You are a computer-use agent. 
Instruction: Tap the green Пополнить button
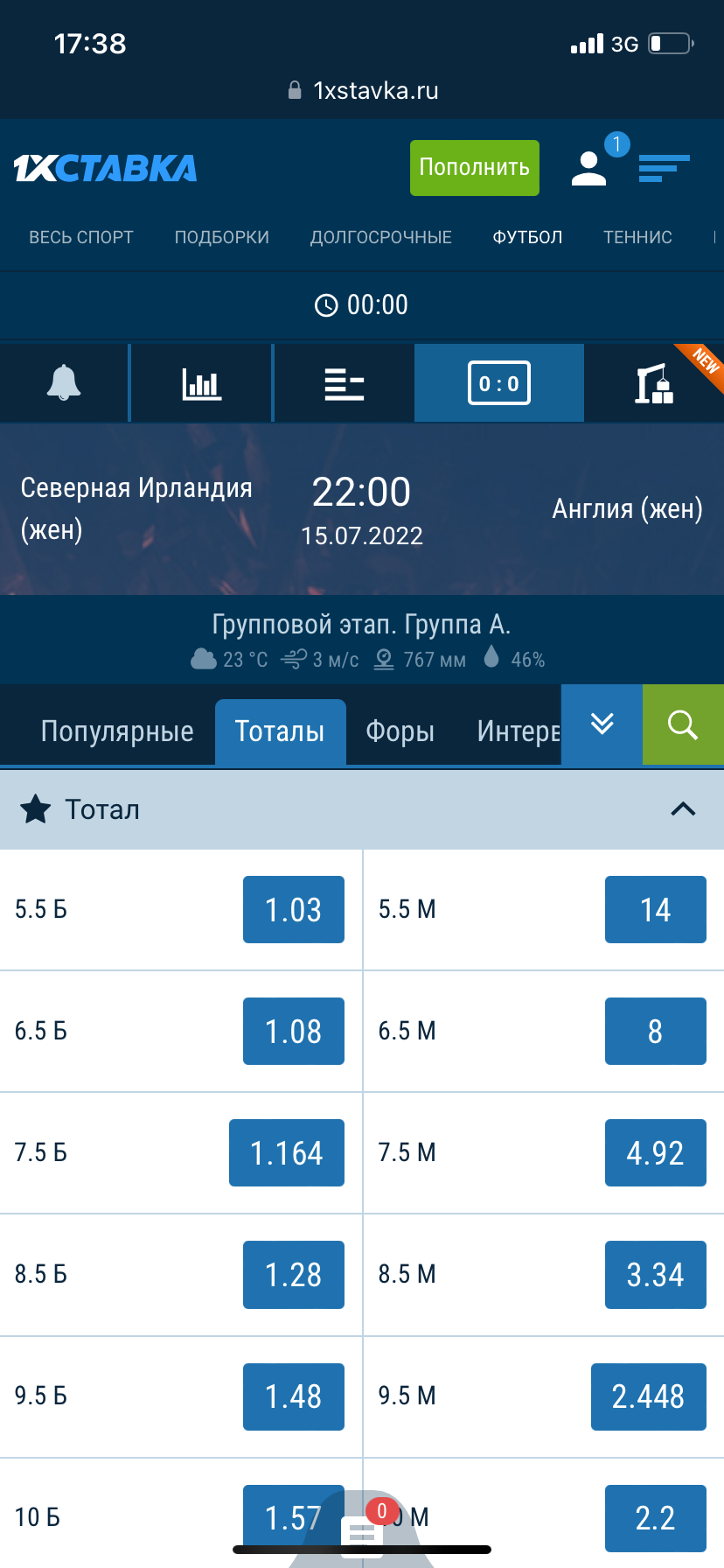click(x=474, y=167)
